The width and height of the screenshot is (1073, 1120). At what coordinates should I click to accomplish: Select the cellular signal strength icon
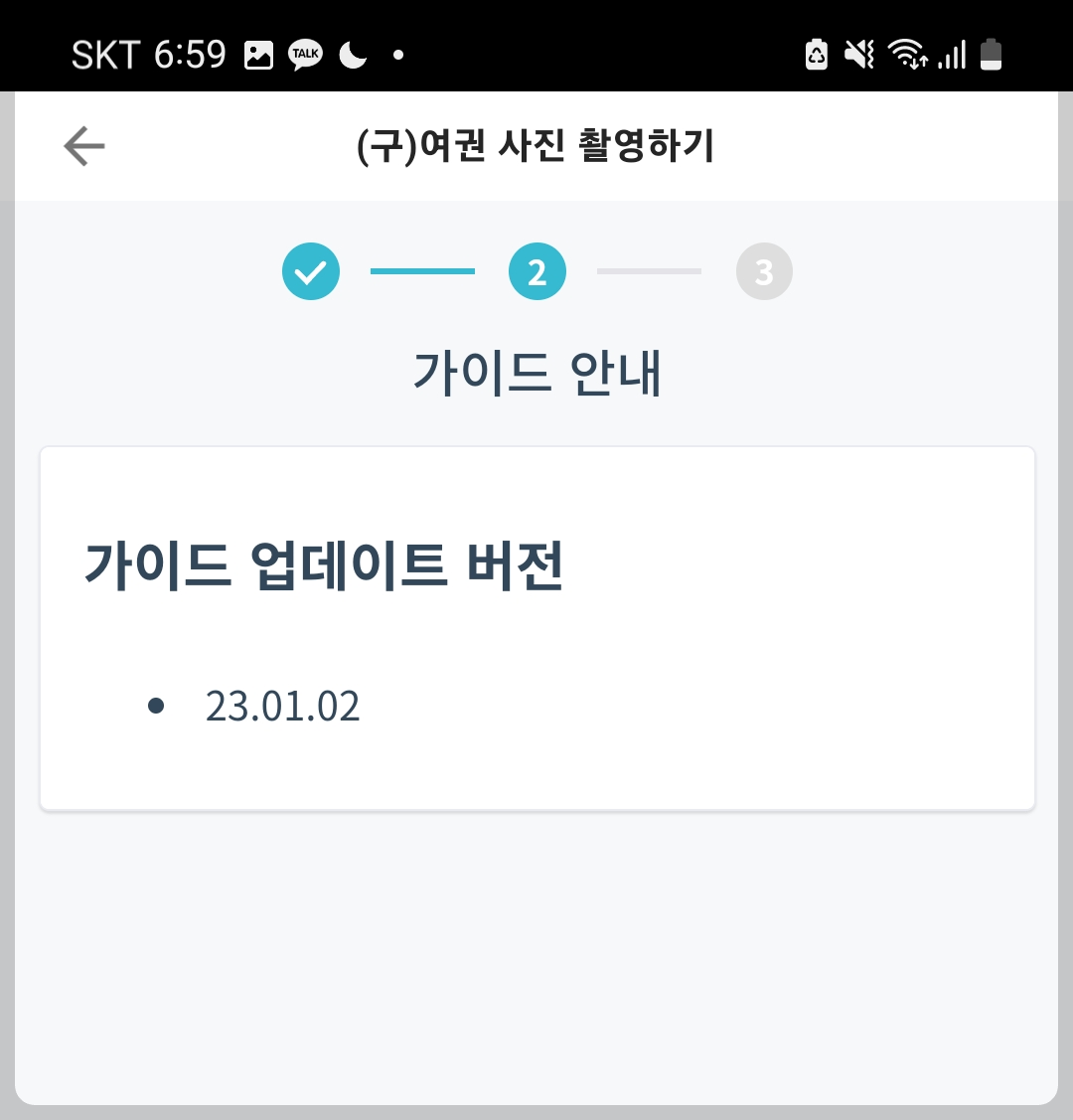[x=951, y=54]
